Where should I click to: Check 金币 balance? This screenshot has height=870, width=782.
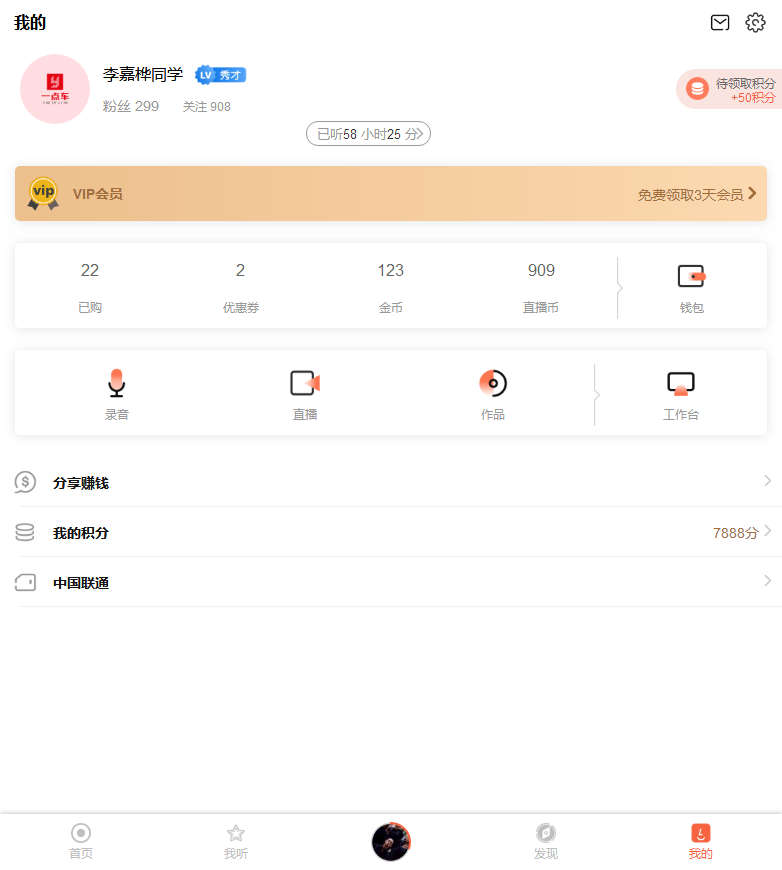click(390, 286)
